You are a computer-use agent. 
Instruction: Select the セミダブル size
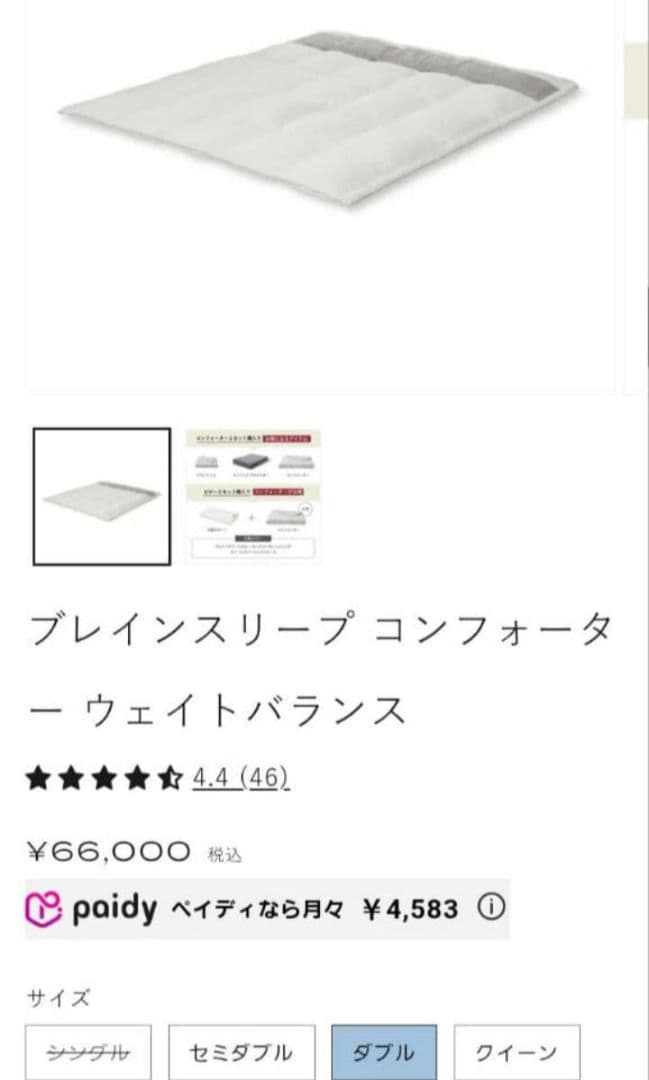click(241, 1052)
